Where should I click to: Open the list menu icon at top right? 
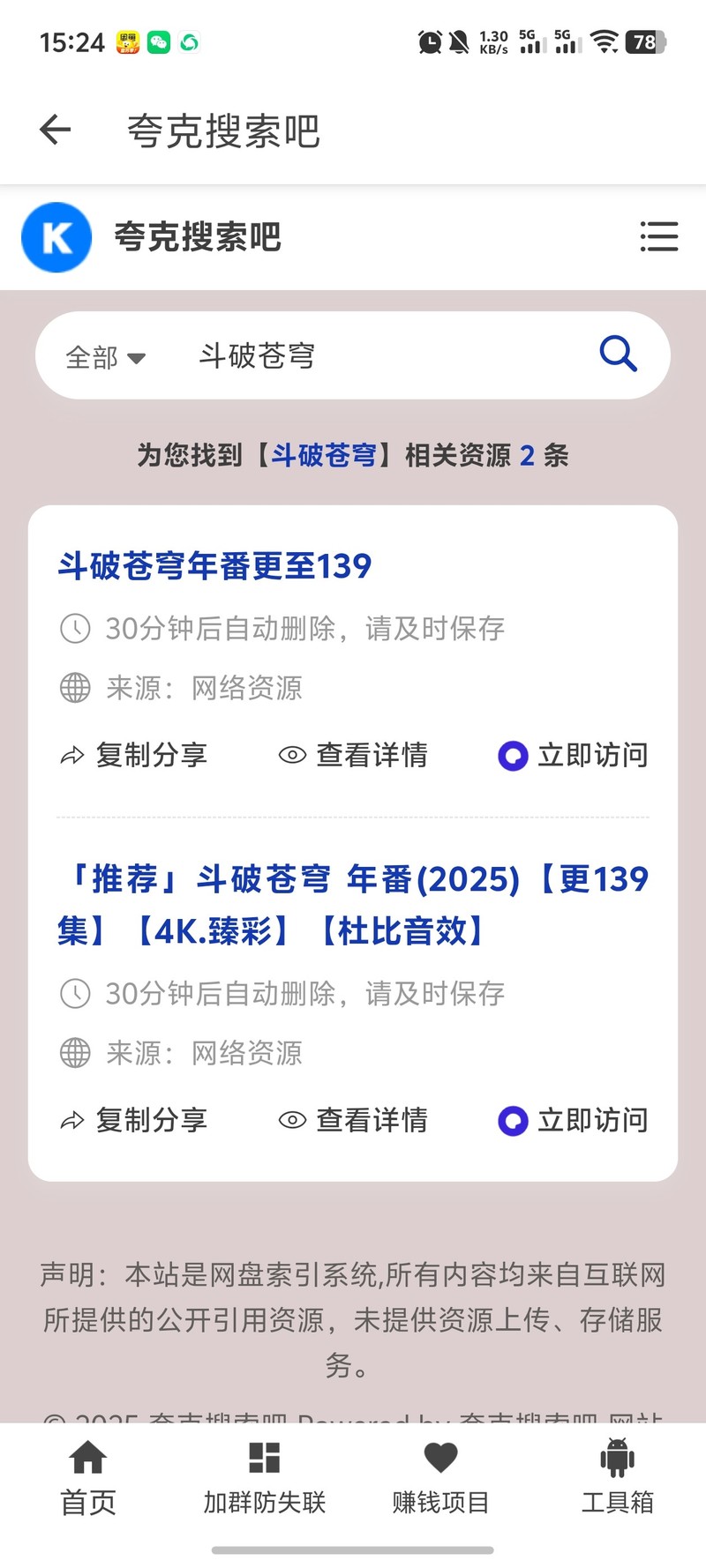tap(659, 237)
